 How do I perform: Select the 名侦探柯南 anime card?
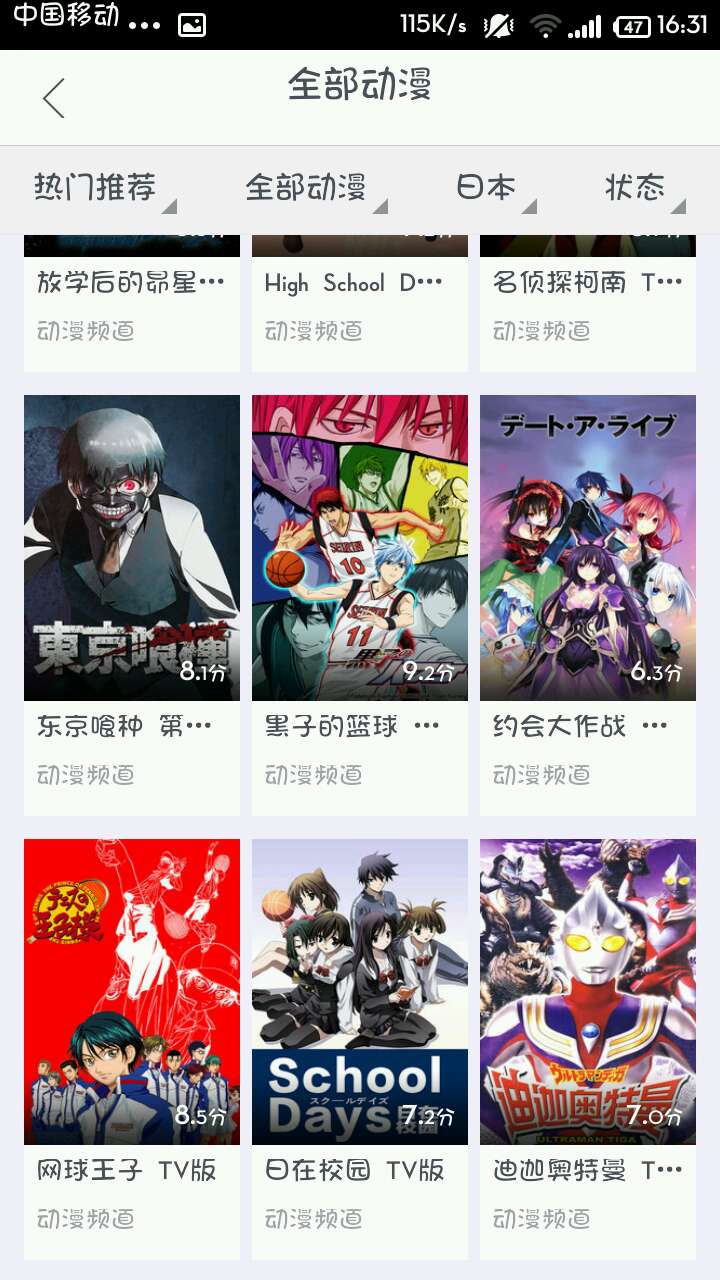tap(588, 300)
